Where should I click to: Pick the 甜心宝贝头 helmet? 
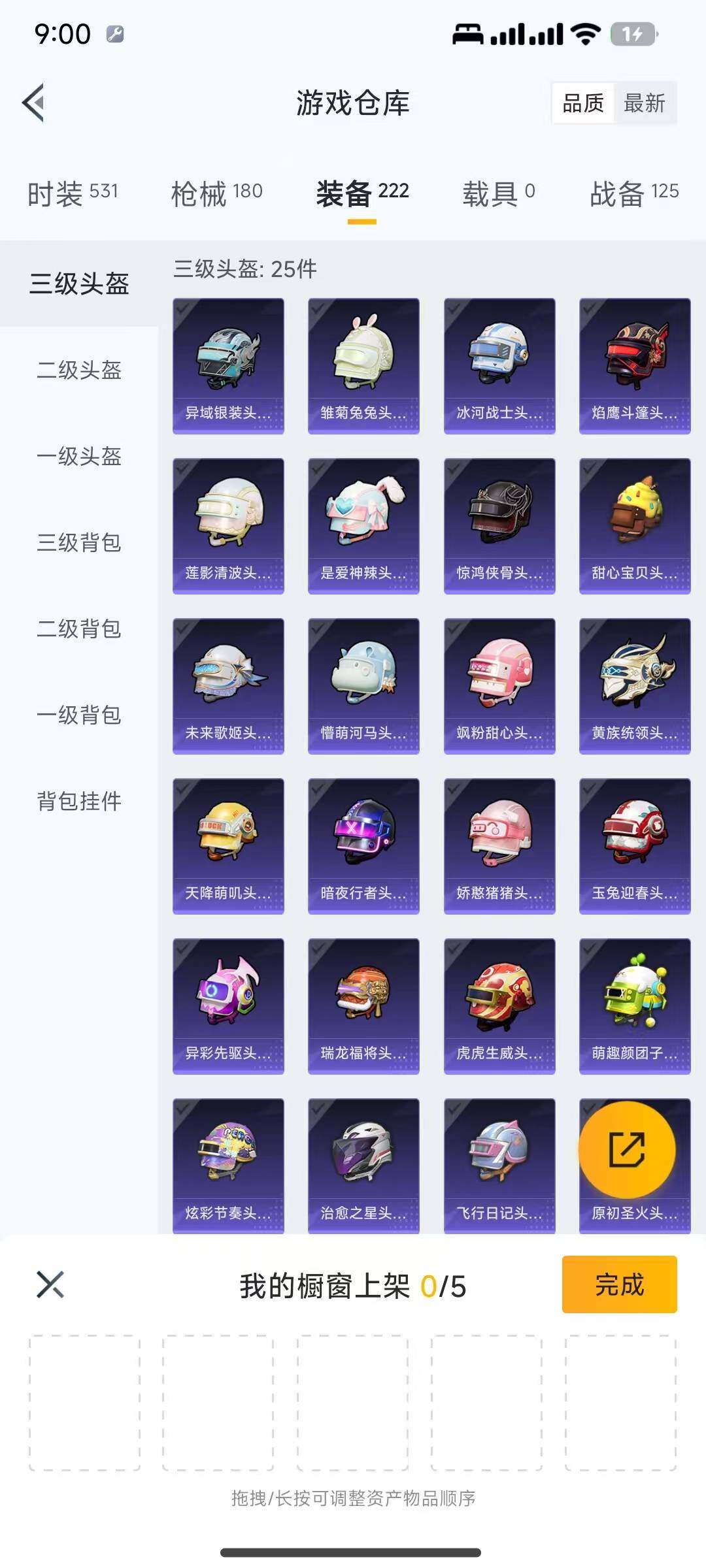point(635,526)
